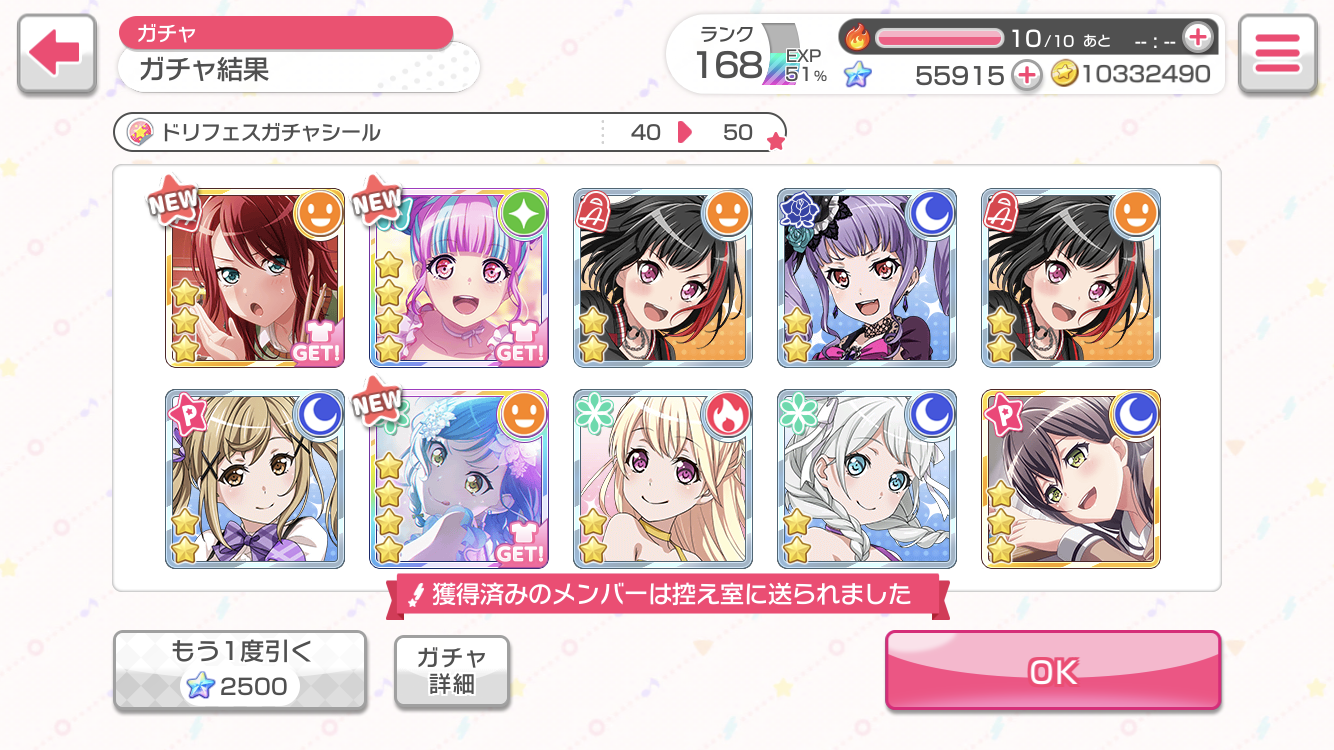View the dark-haired three-star moon card

pos(1071,479)
